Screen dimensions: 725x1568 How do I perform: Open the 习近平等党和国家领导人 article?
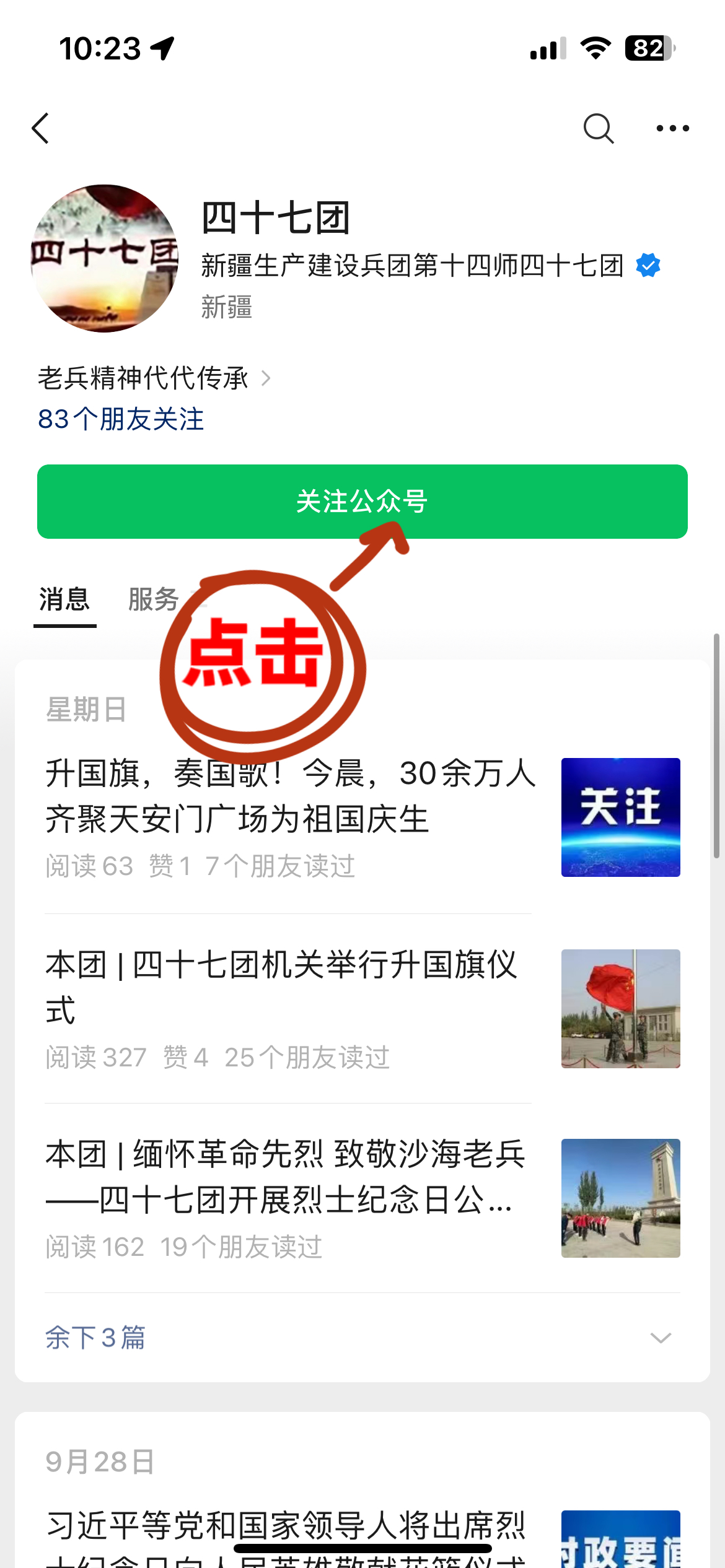pyautogui.click(x=285, y=1525)
